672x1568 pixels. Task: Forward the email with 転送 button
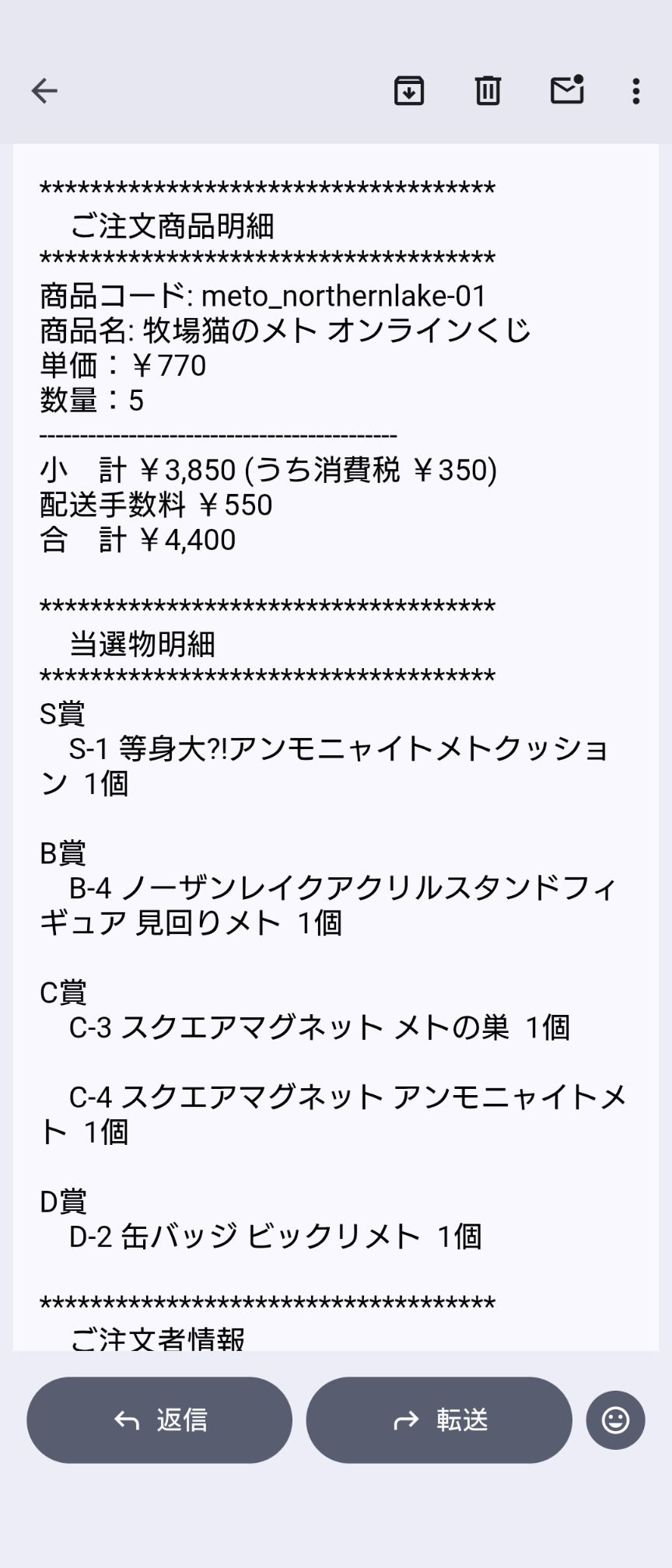(439, 1419)
